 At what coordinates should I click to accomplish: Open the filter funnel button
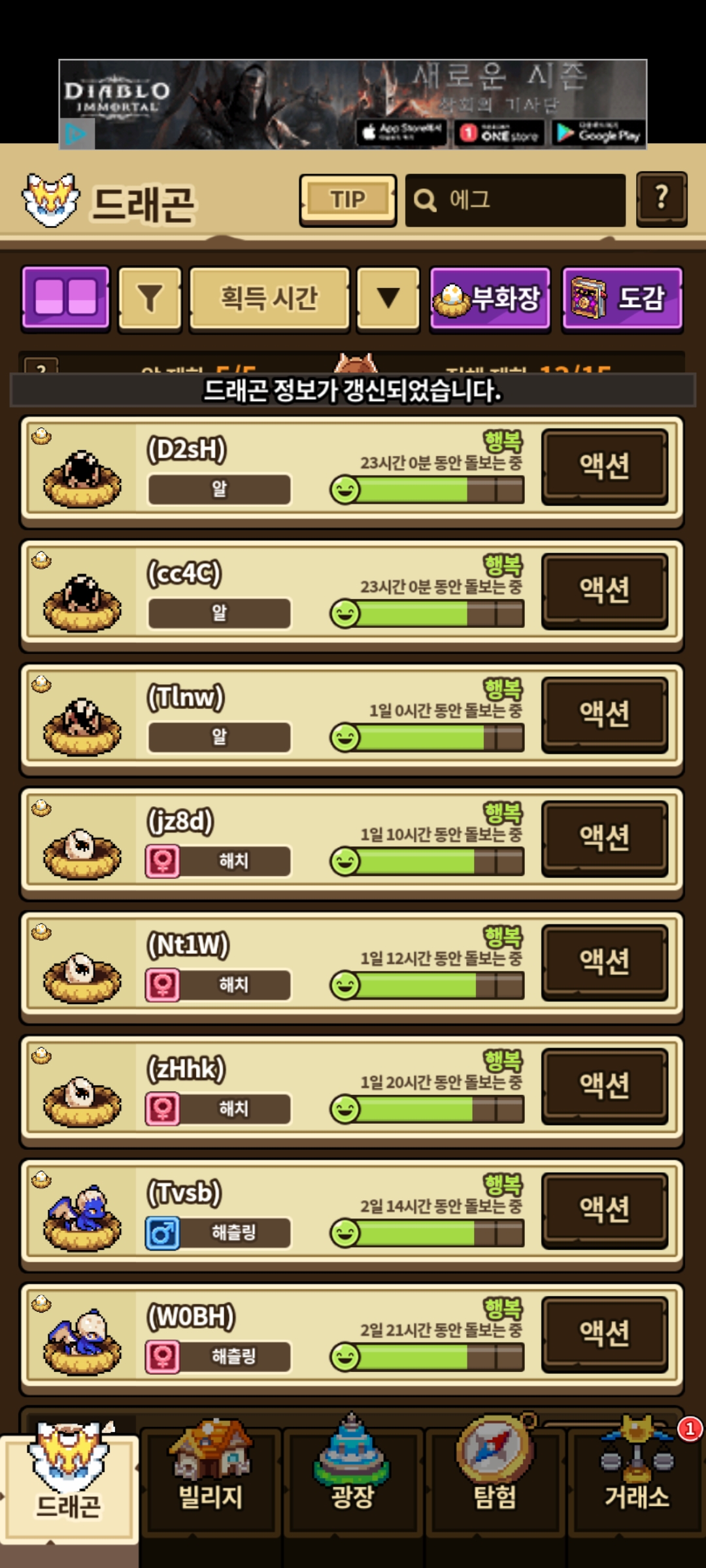pyautogui.click(x=150, y=299)
